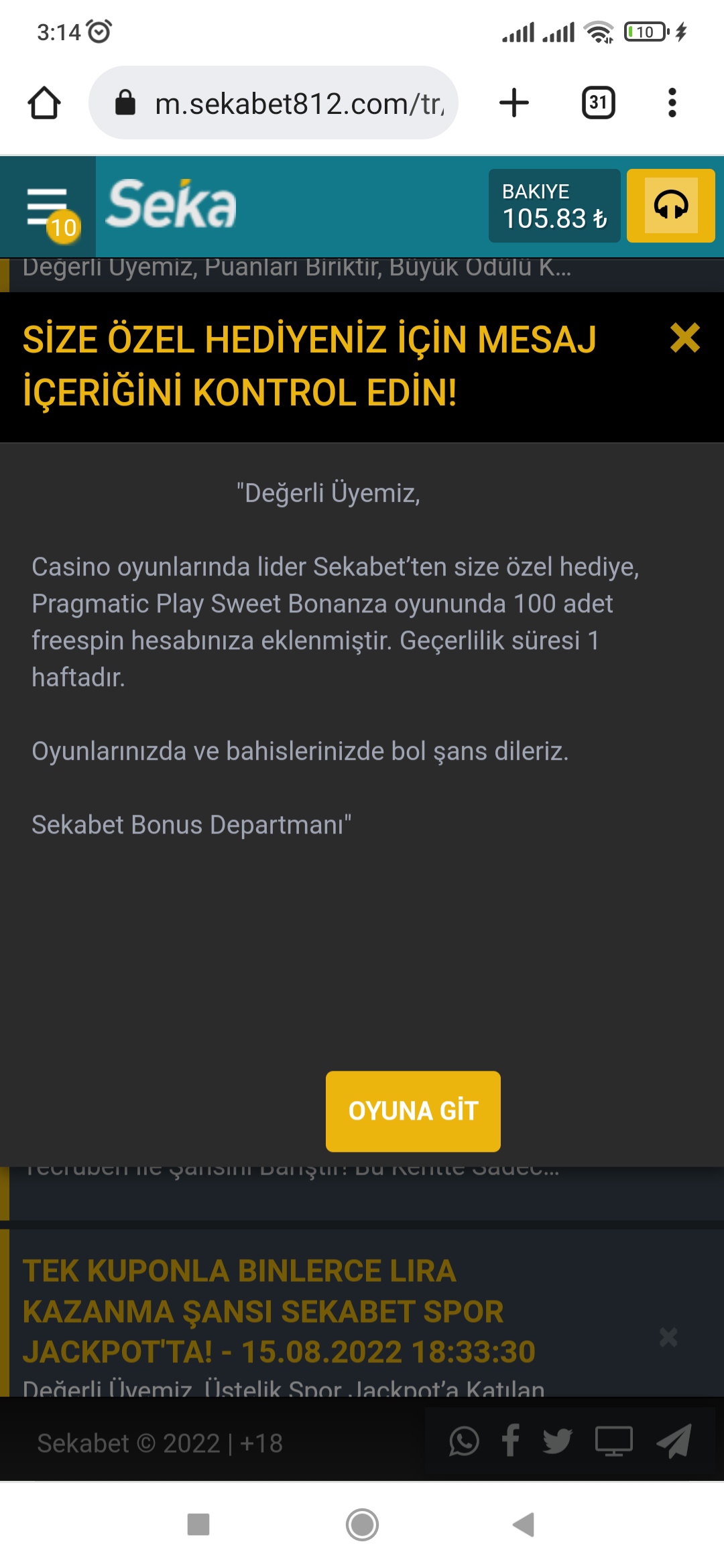Tap the browser address bar
The image size is (724, 1568).
274,103
